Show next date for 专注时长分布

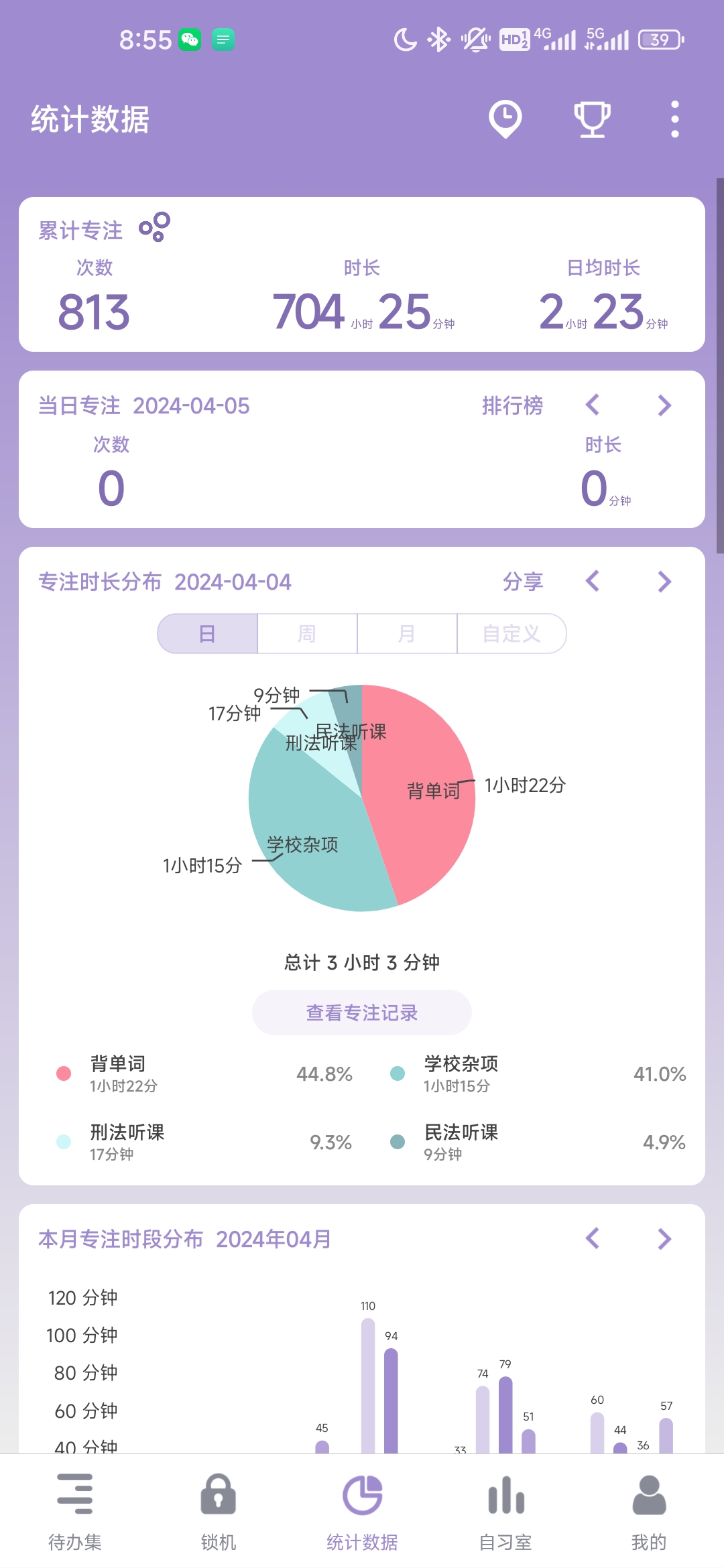(x=664, y=582)
